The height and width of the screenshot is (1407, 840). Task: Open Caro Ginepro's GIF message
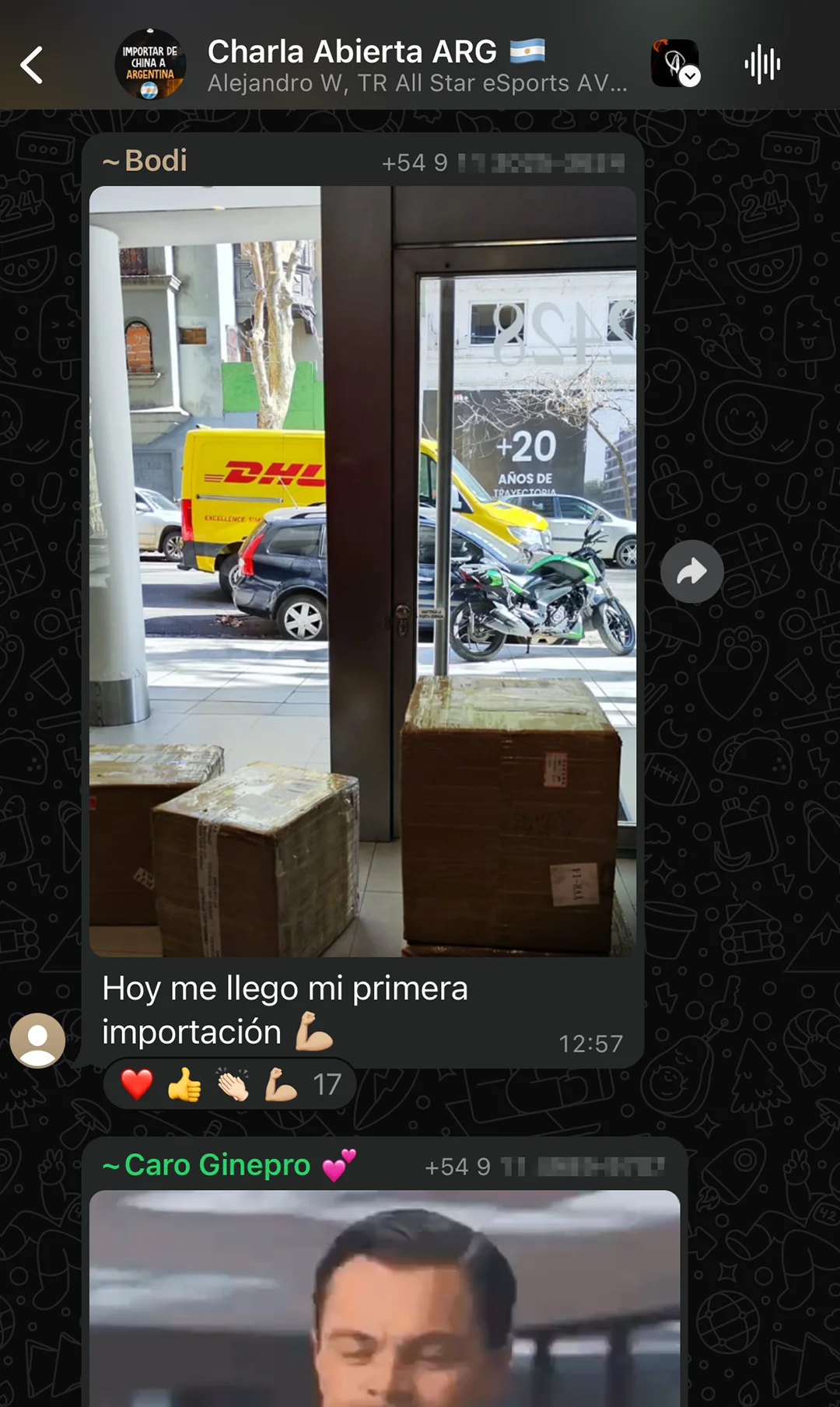tap(384, 1299)
